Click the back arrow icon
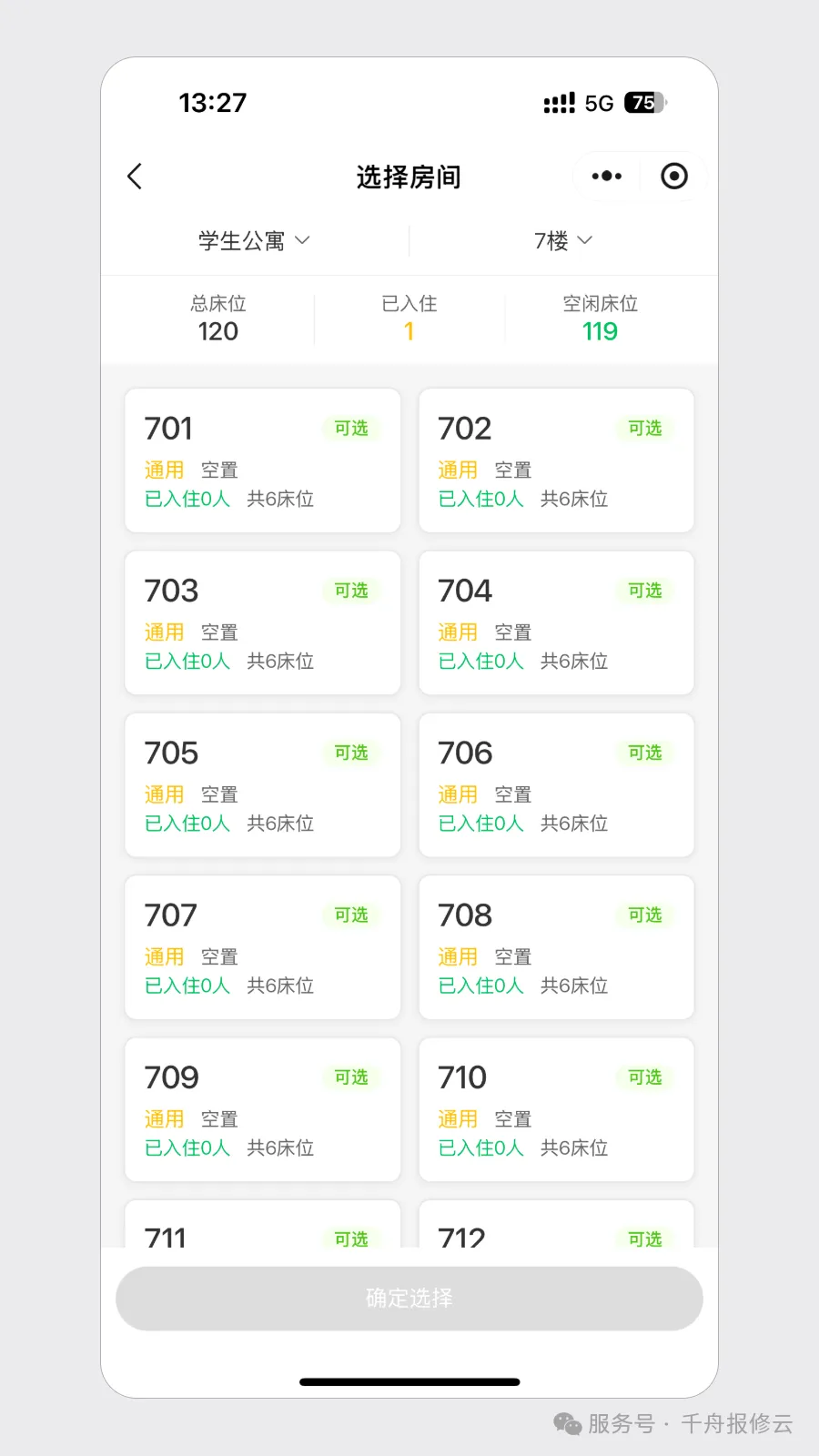 coord(135,176)
